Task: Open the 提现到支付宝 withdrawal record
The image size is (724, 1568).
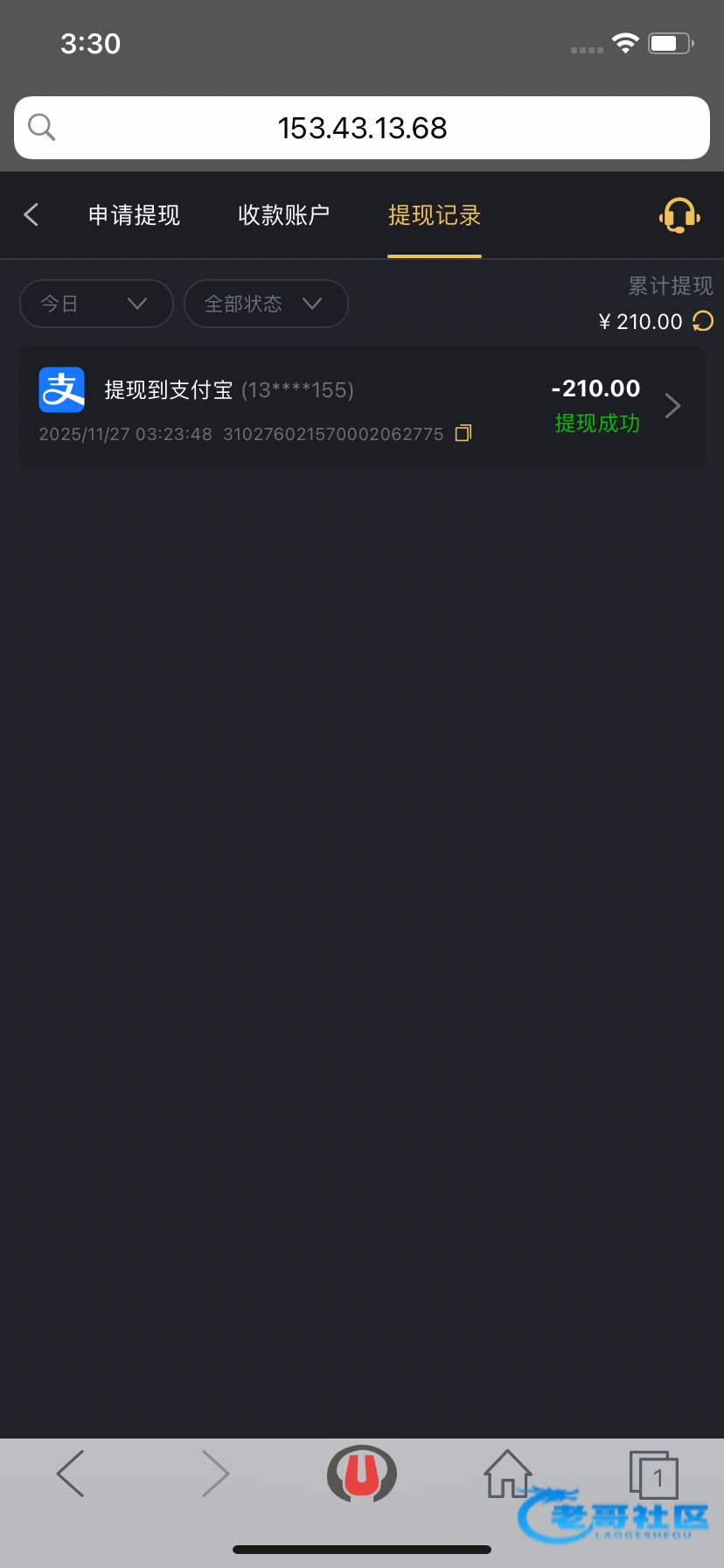Action: click(362, 407)
